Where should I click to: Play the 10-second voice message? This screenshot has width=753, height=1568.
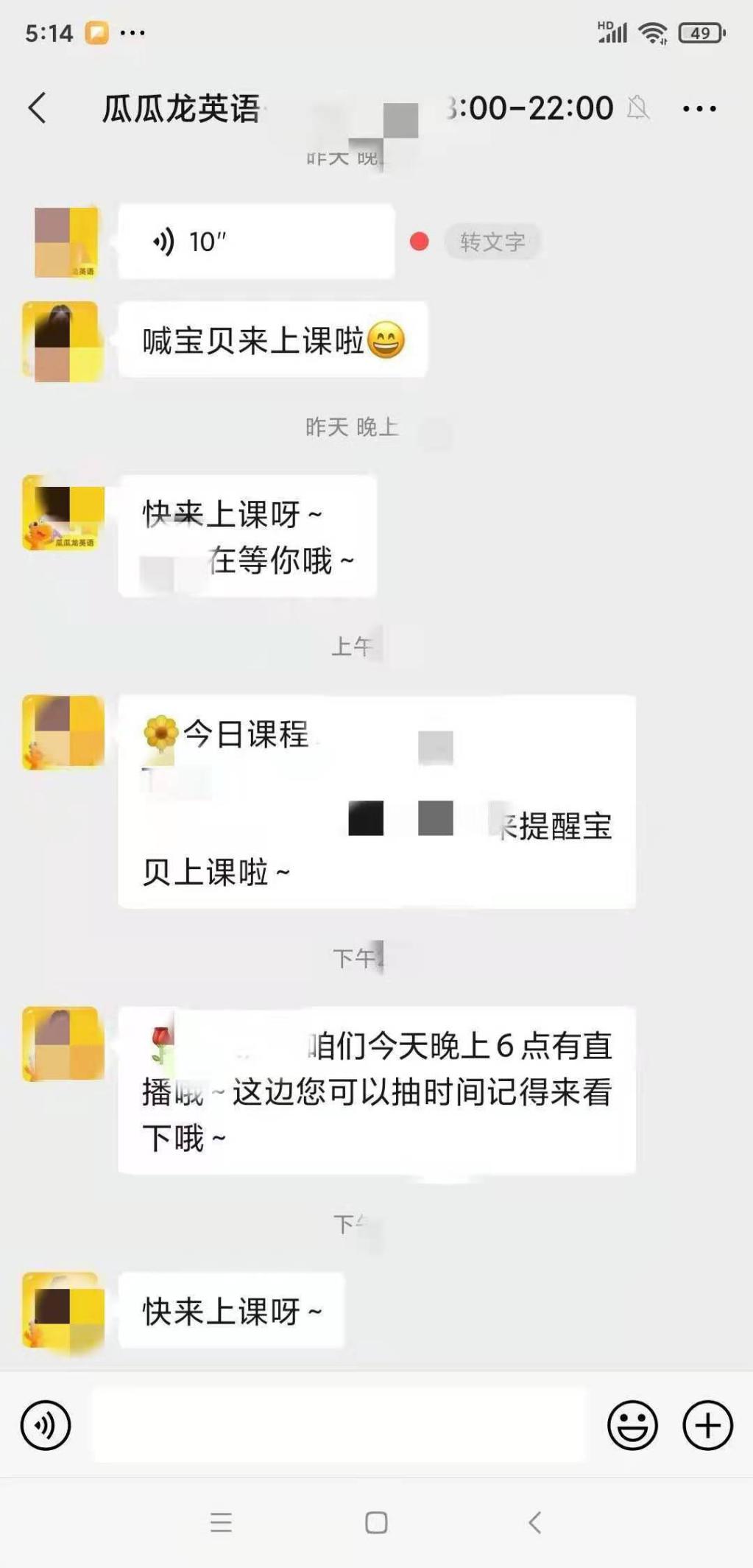[x=255, y=242]
